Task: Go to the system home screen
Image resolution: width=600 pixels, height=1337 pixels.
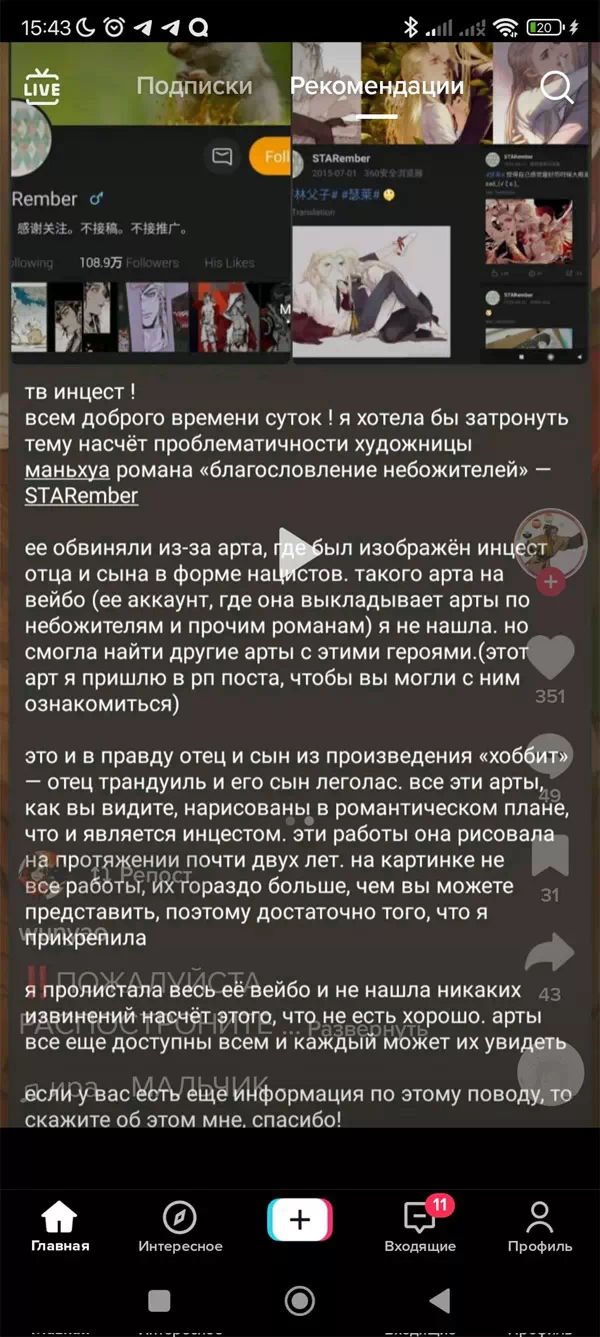Action: click(299, 1300)
